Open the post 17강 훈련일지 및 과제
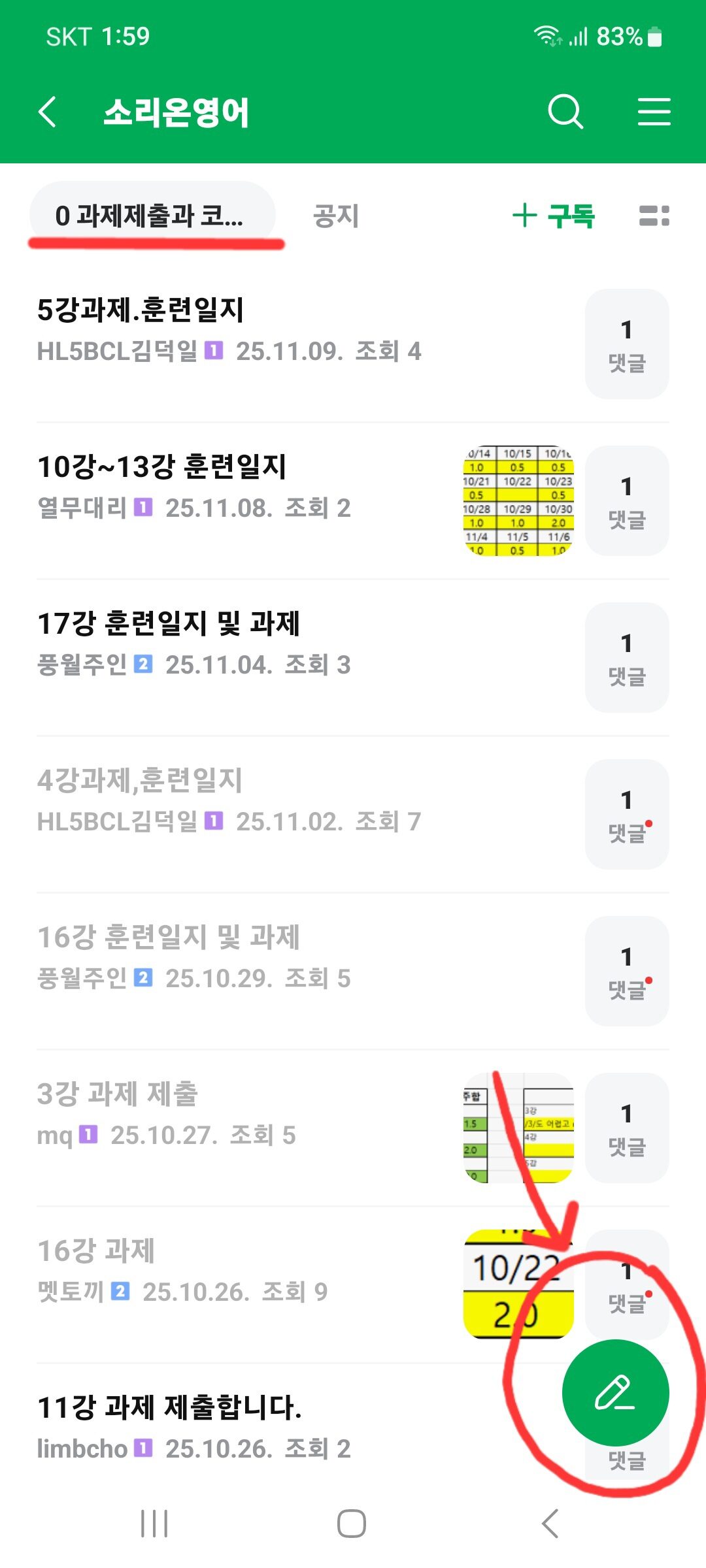This screenshot has width=706, height=1568. (x=169, y=623)
